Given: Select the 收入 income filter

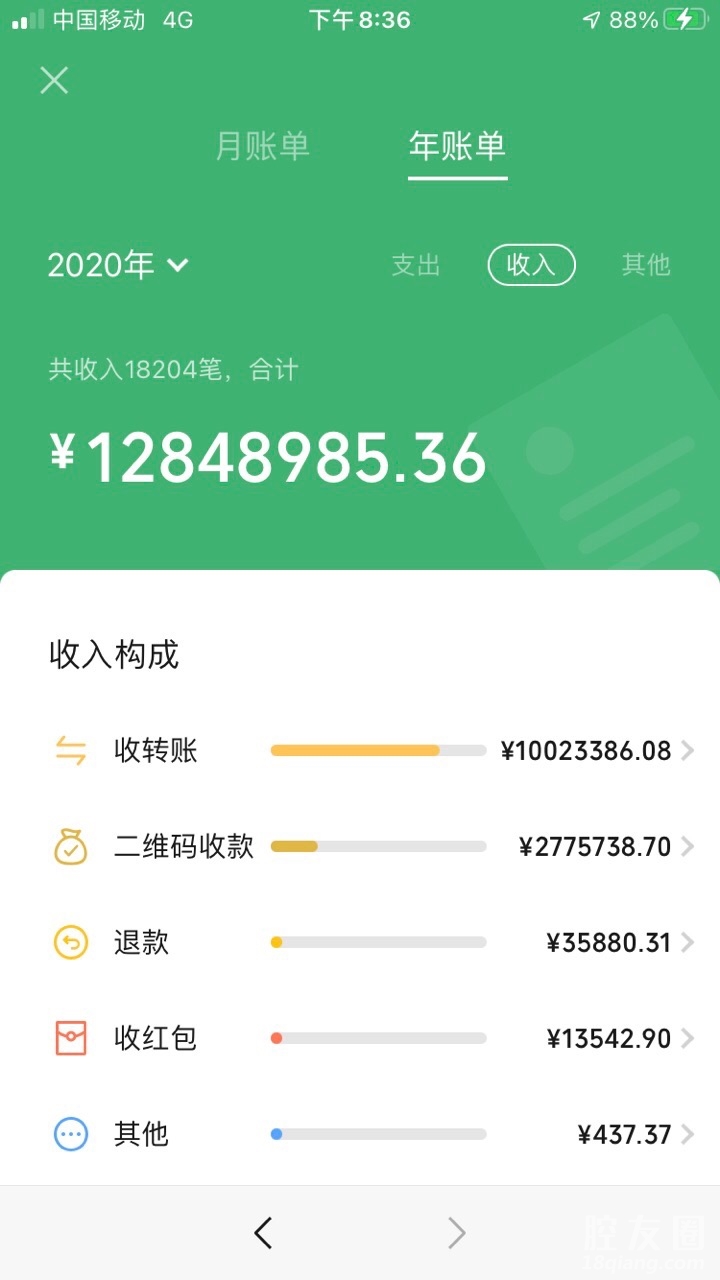Looking at the screenshot, I should (x=531, y=265).
